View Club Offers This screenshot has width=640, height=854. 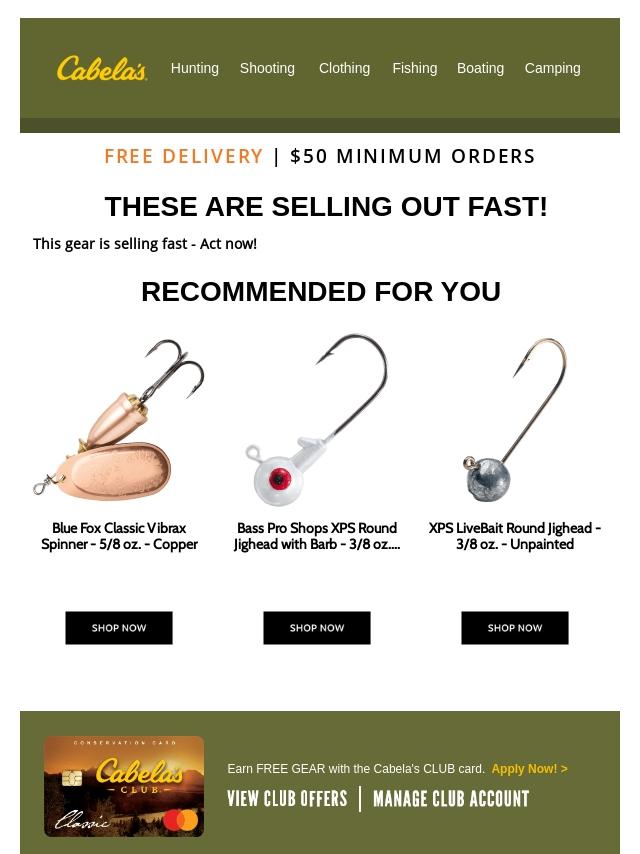[x=287, y=799]
